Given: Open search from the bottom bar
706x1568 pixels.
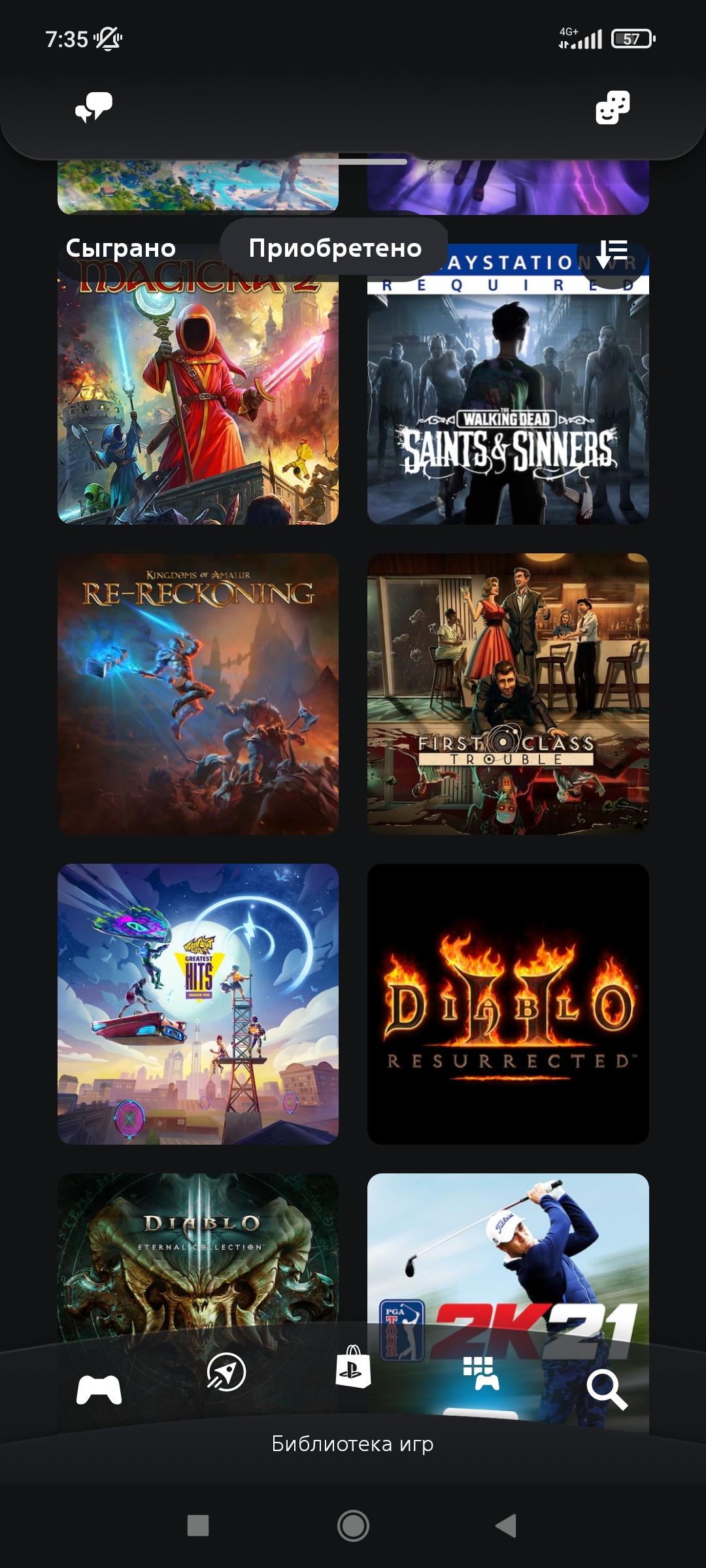Looking at the screenshot, I should click(607, 1389).
